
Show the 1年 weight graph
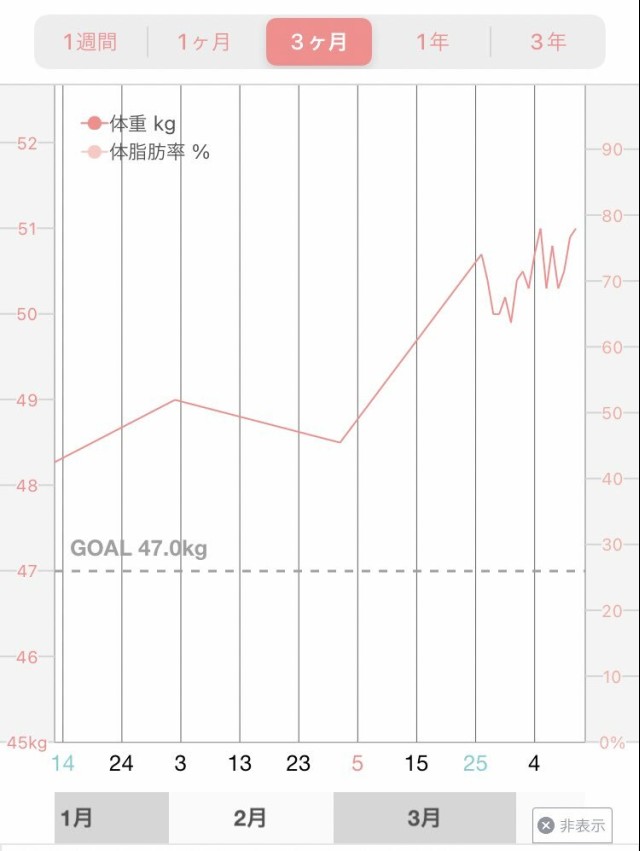tap(433, 42)
